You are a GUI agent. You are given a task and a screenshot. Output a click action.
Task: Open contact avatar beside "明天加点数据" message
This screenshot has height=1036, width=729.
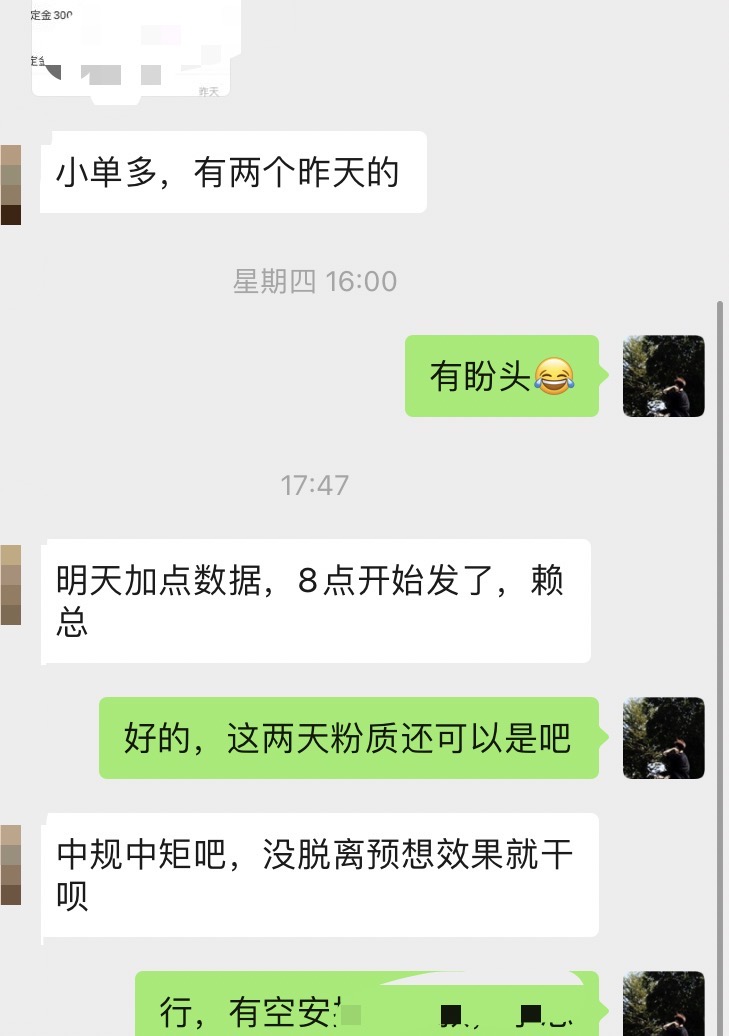[10, 585]
